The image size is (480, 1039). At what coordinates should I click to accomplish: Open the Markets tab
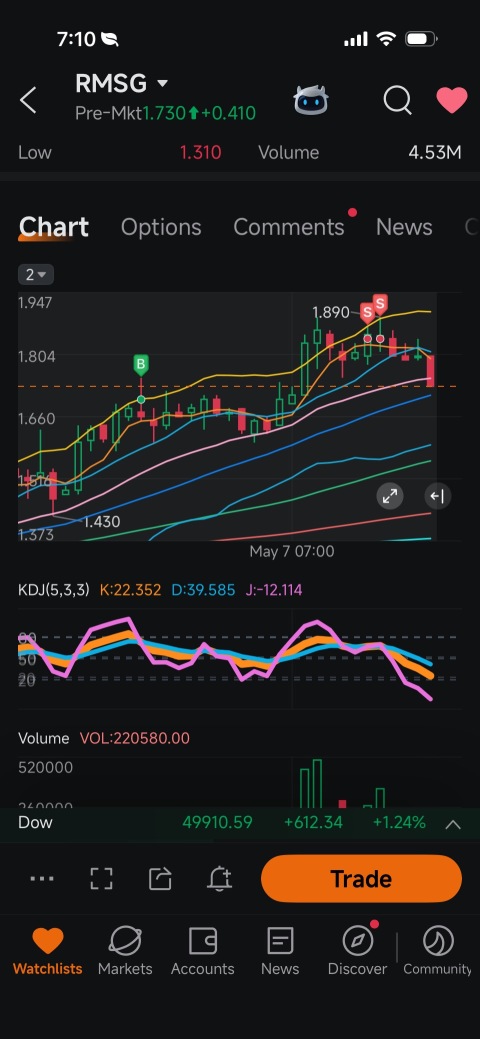click(x=125, y=951)
